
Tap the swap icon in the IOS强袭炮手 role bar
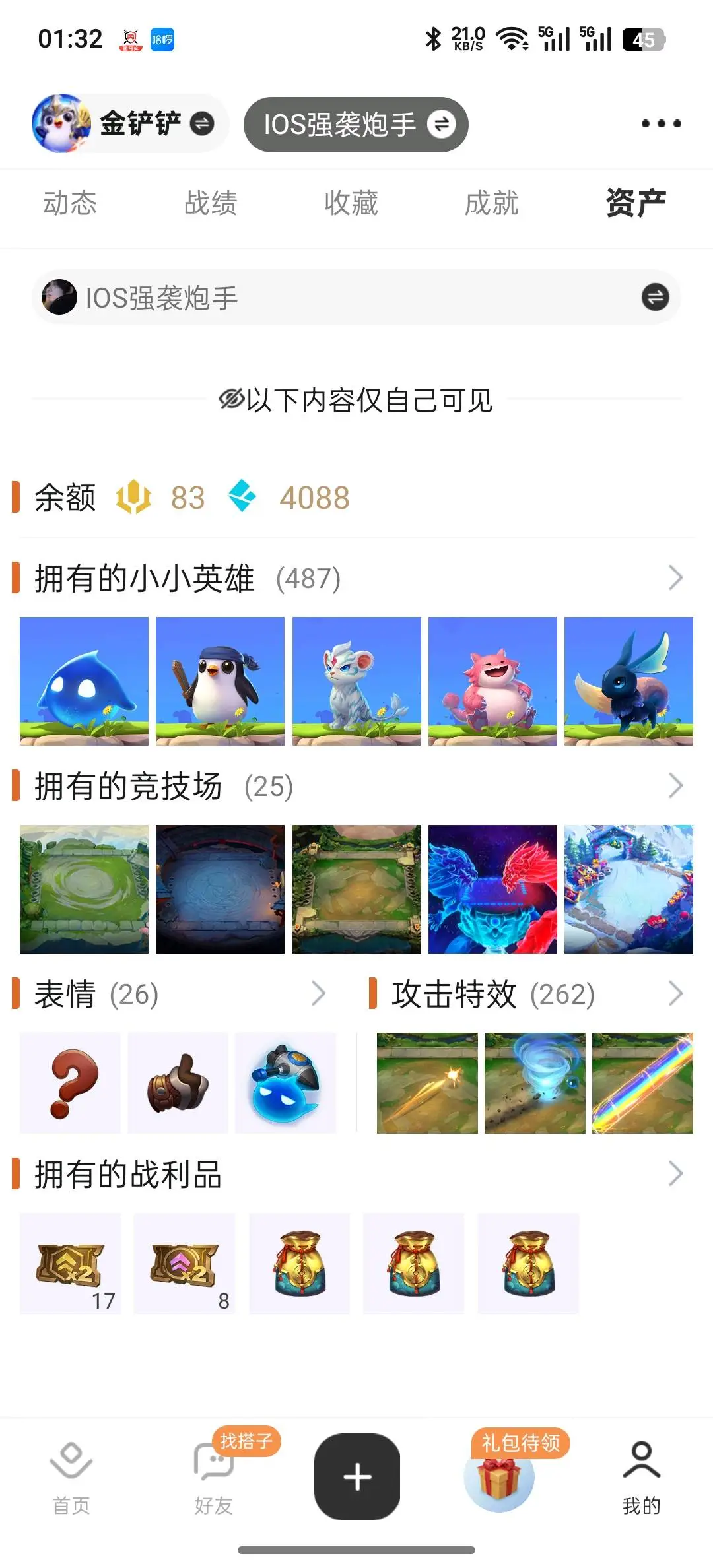[x=655, y=297]
